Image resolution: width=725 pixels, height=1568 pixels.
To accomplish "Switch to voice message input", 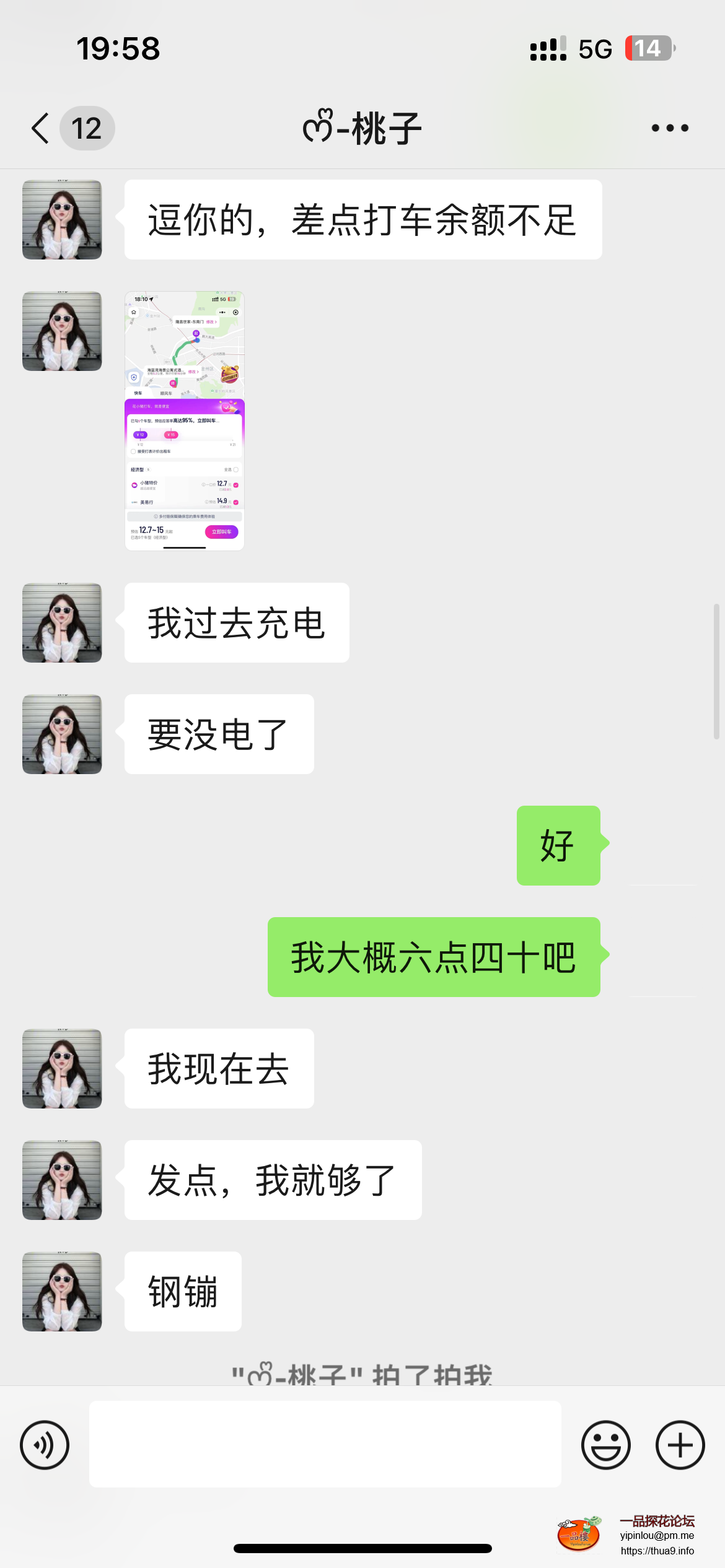I will 45,1445.
